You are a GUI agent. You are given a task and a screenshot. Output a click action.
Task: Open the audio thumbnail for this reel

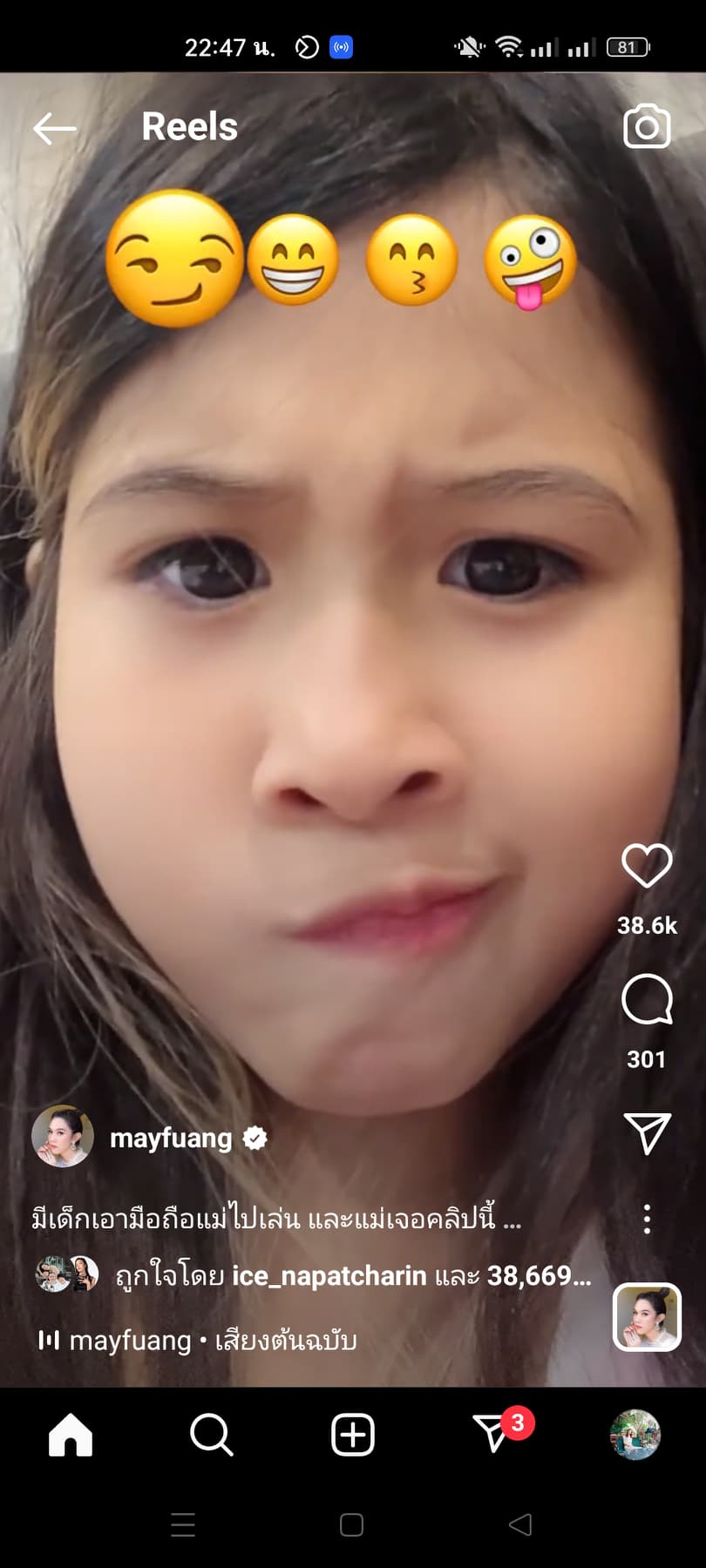647,1317
